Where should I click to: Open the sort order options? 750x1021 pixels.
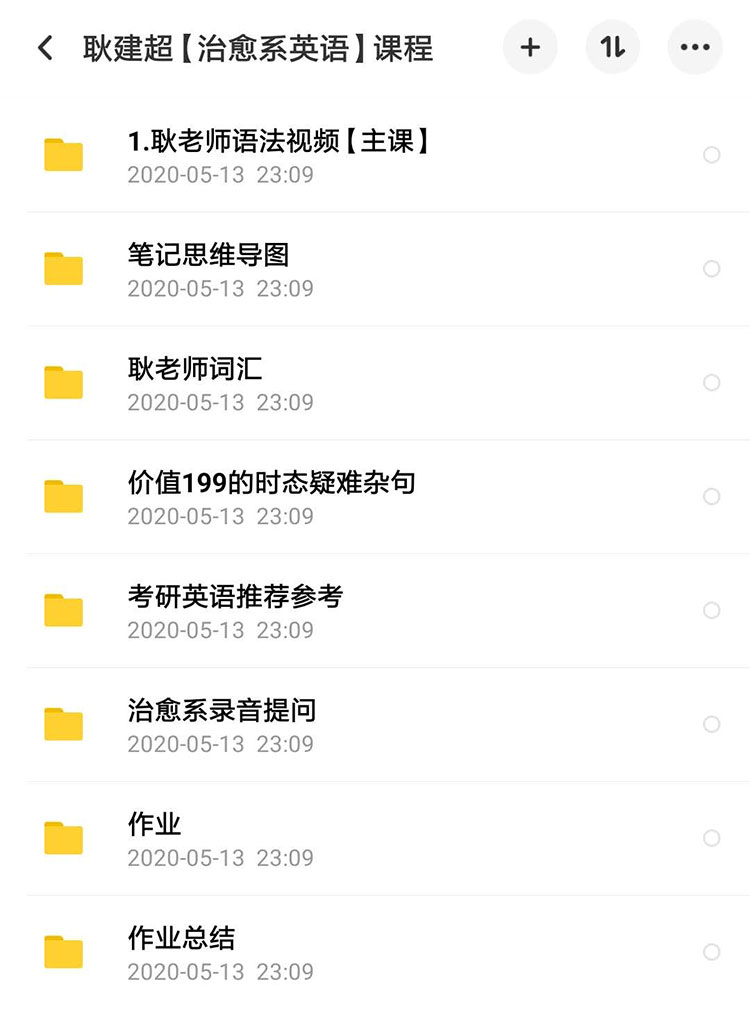(612, 47)
